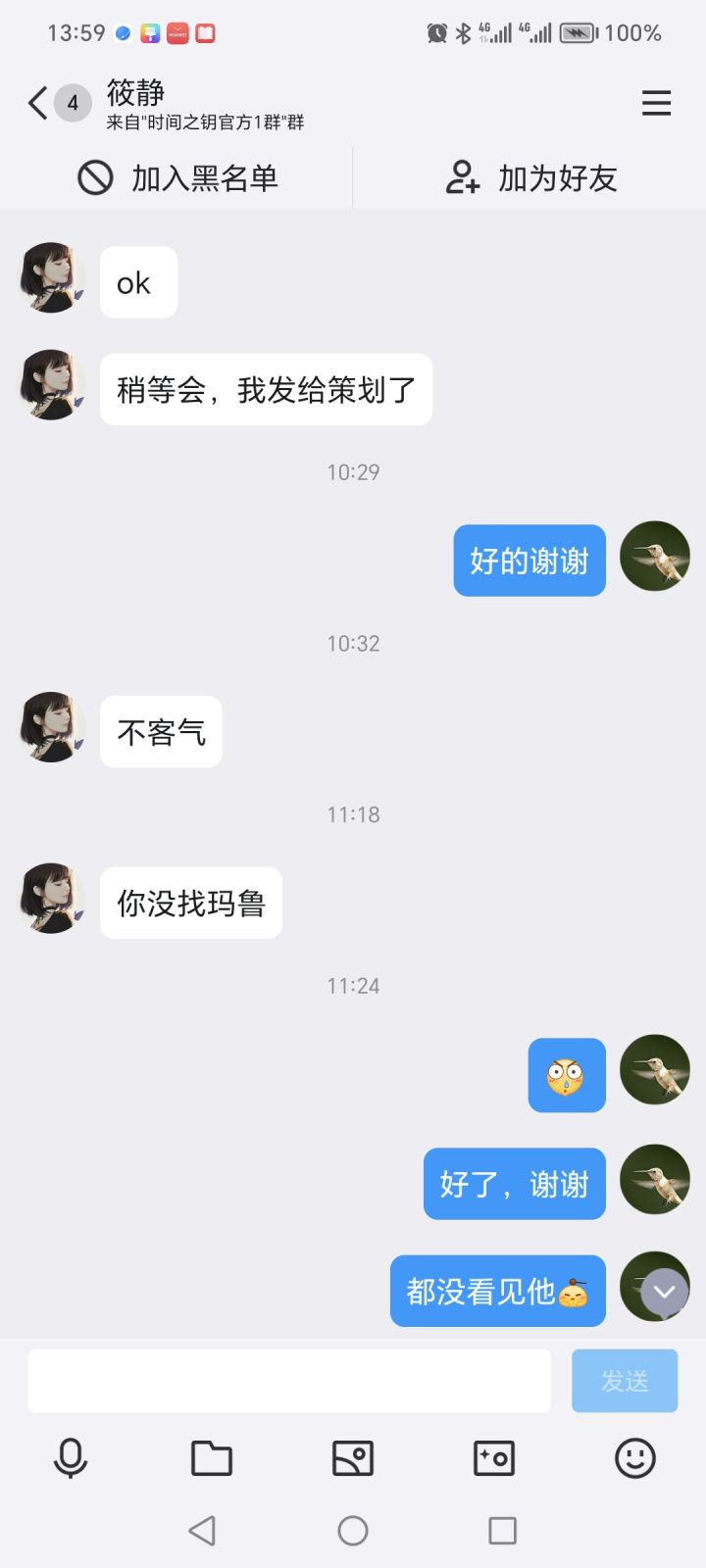
Task: Open the photo gallery icon
Action: (x=353, y=1457)
